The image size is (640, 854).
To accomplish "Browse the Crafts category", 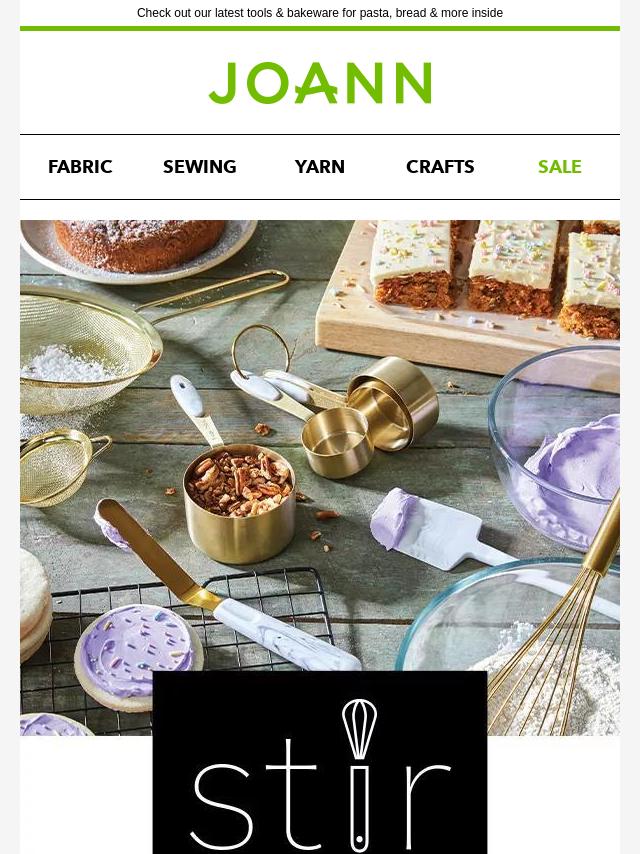I will 440,167.
